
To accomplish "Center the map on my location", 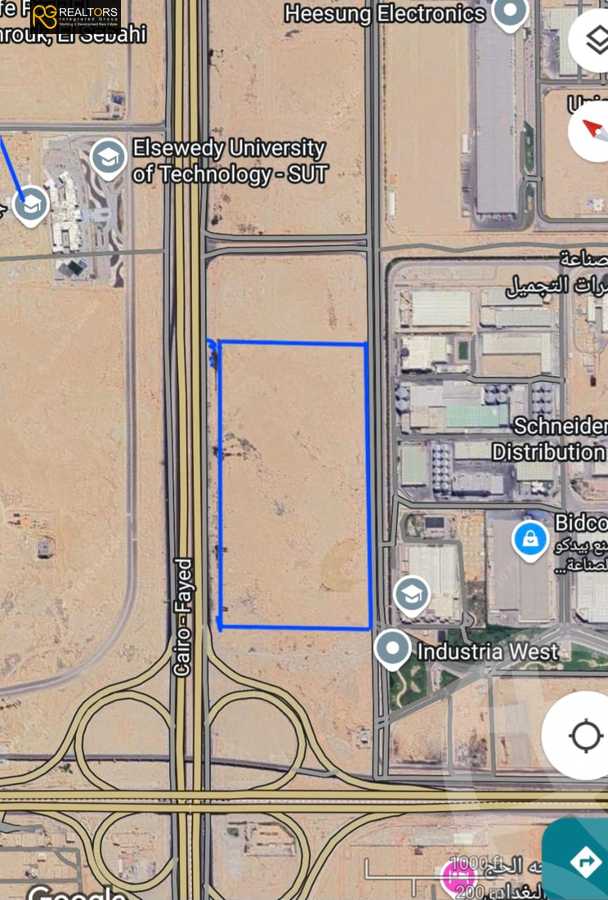I will click(585, 736).
